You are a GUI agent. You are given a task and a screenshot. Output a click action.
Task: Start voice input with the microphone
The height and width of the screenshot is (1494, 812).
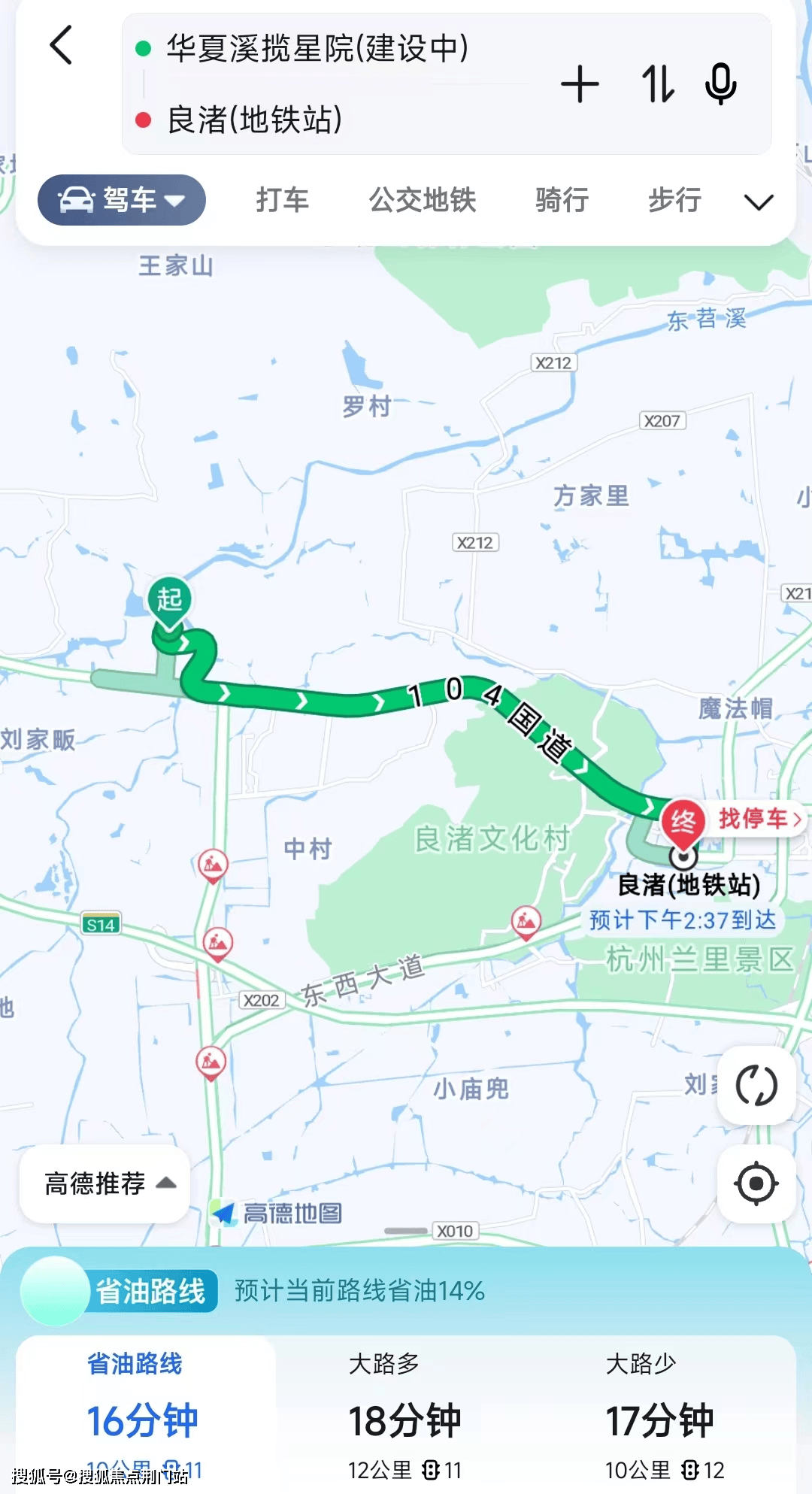(x=720, y=83)
